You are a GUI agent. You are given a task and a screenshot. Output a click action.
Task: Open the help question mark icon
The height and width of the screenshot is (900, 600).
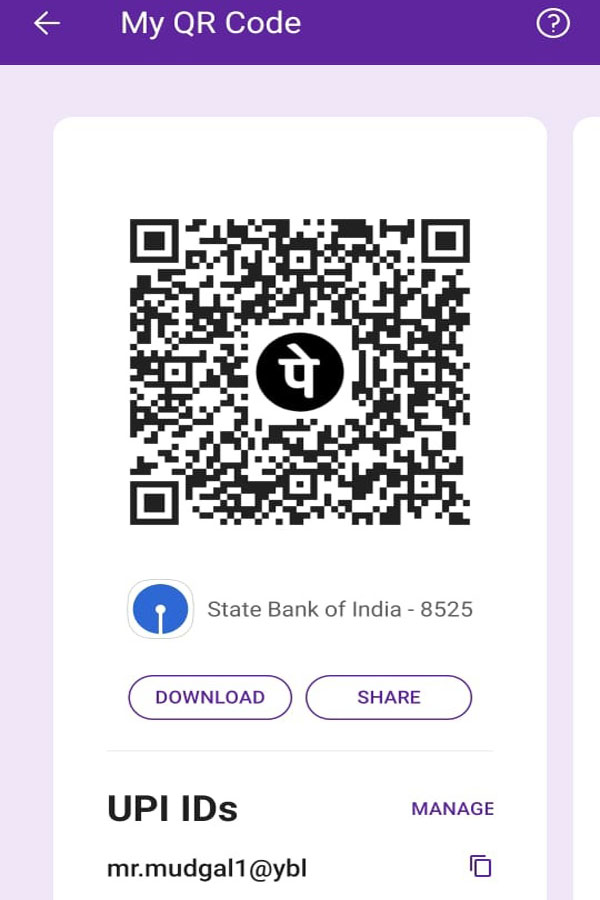click(552, 24)
